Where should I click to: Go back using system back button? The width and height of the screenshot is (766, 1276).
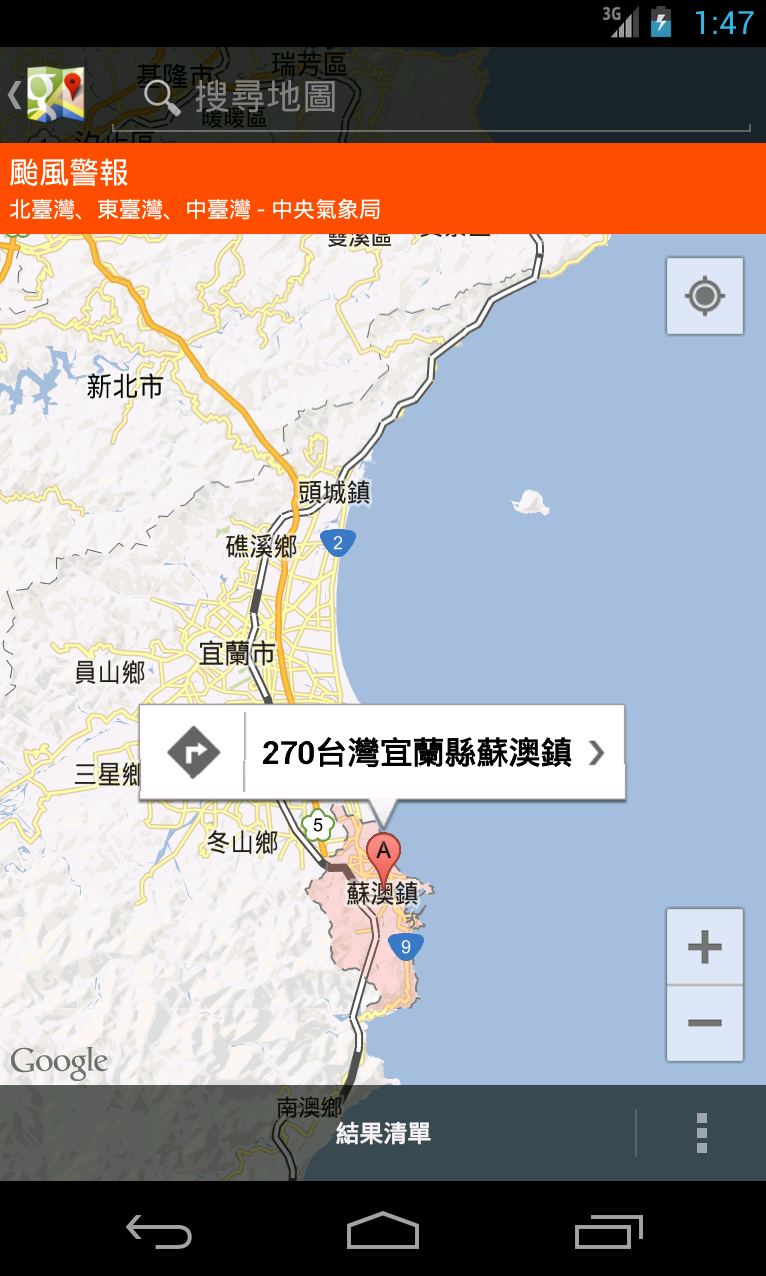[159, 1231]
